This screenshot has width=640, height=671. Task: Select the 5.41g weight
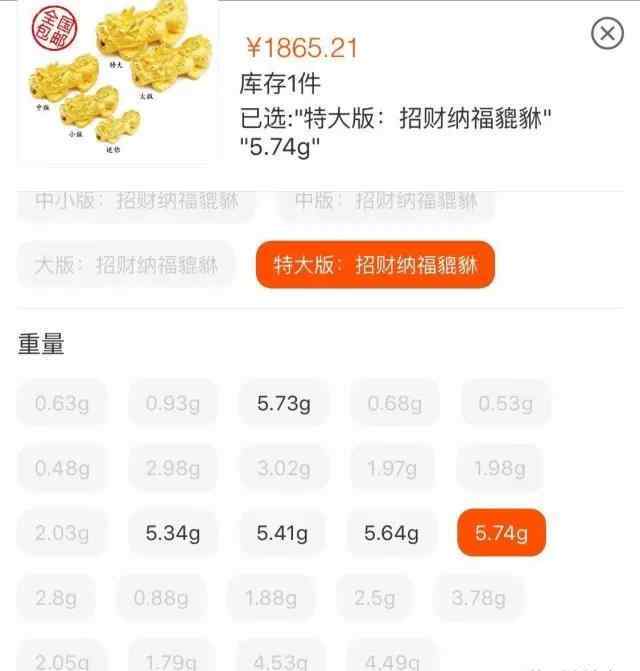(284, 533)
